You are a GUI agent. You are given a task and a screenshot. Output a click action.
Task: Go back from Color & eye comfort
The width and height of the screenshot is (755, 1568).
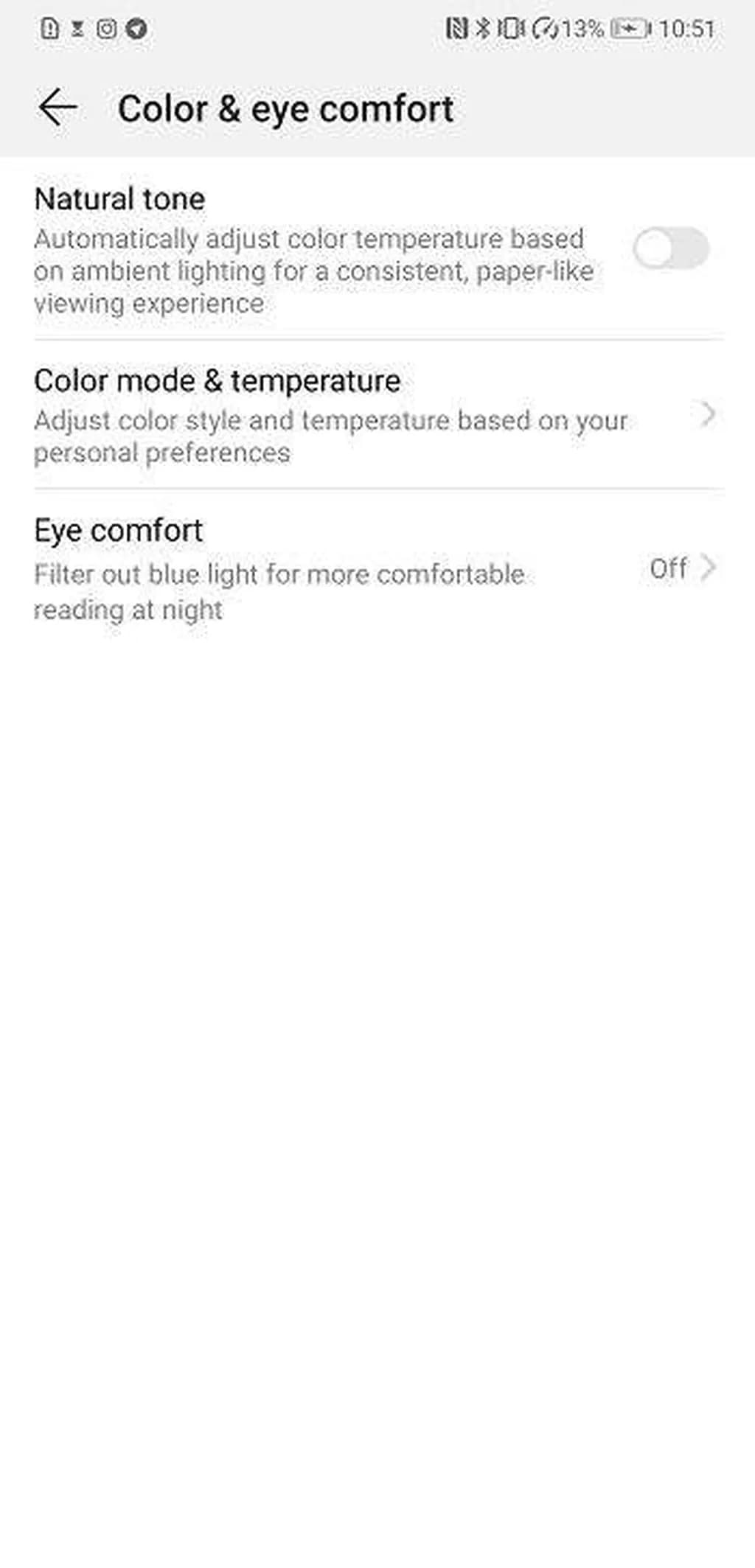[58, 108]
